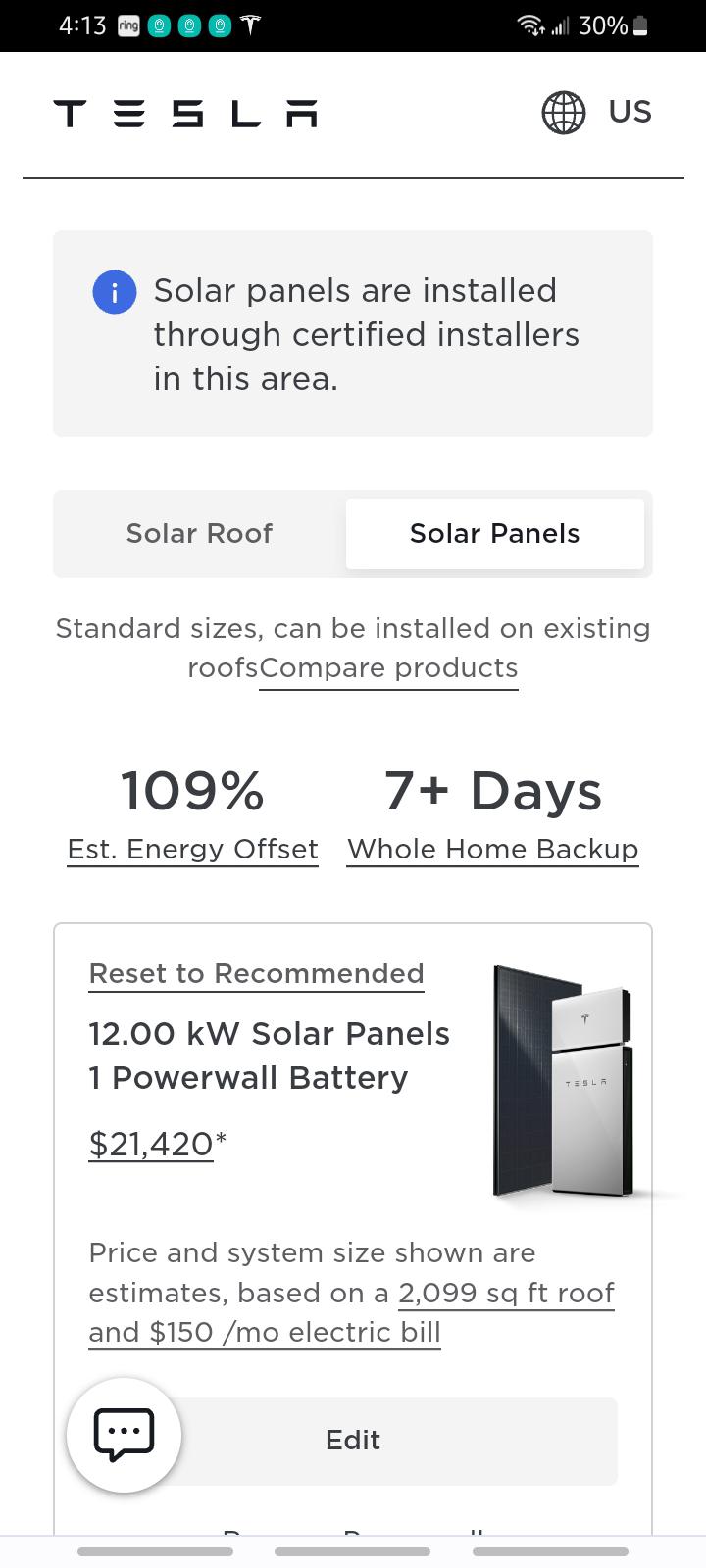Click Reset to Recommended

click(256, 973)
